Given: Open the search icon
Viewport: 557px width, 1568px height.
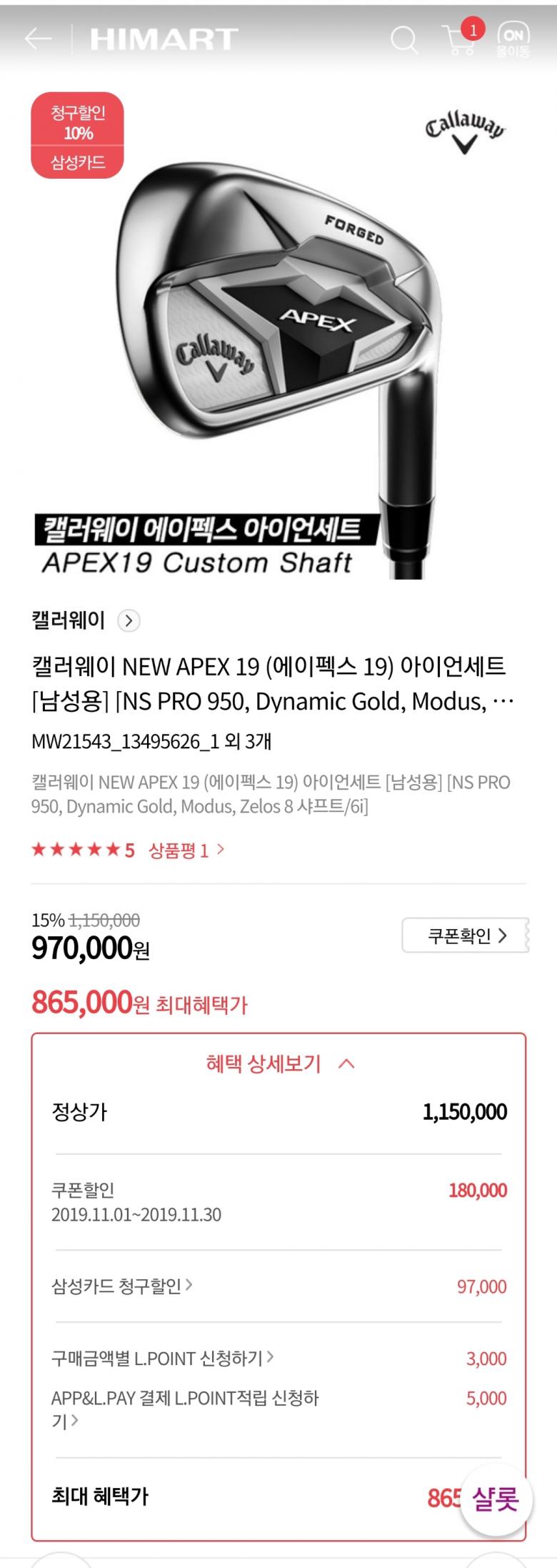Looking at the screenshot, I should click(x=404, y=39).
